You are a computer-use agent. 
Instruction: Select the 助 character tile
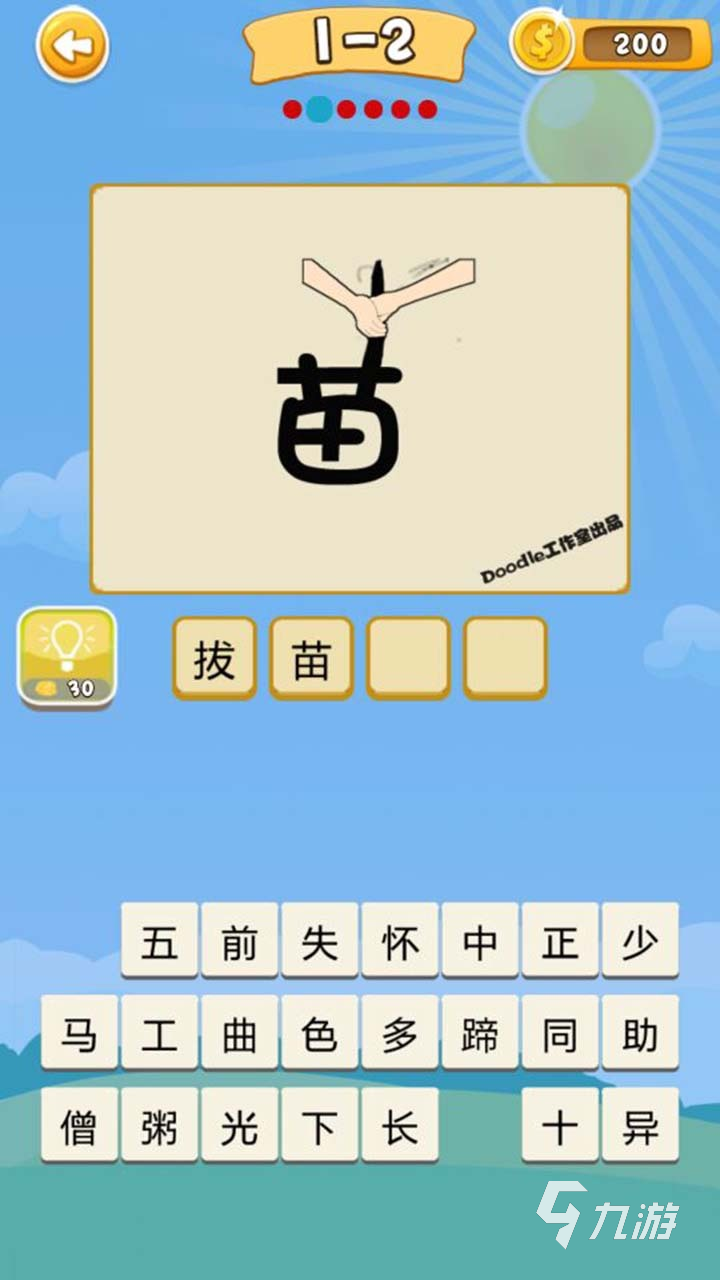point(639,1033)
